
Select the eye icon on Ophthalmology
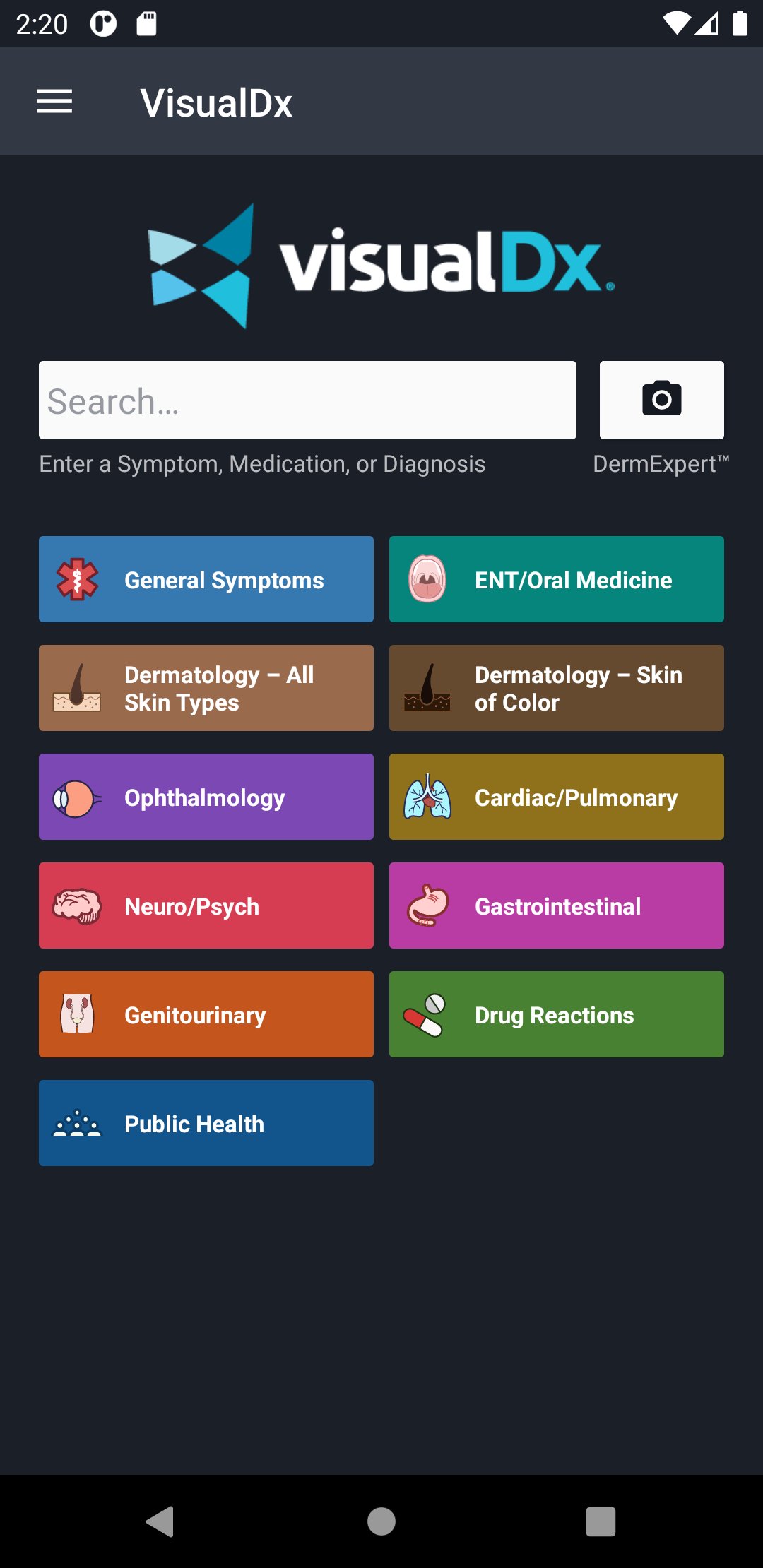(x=76, y=796)
